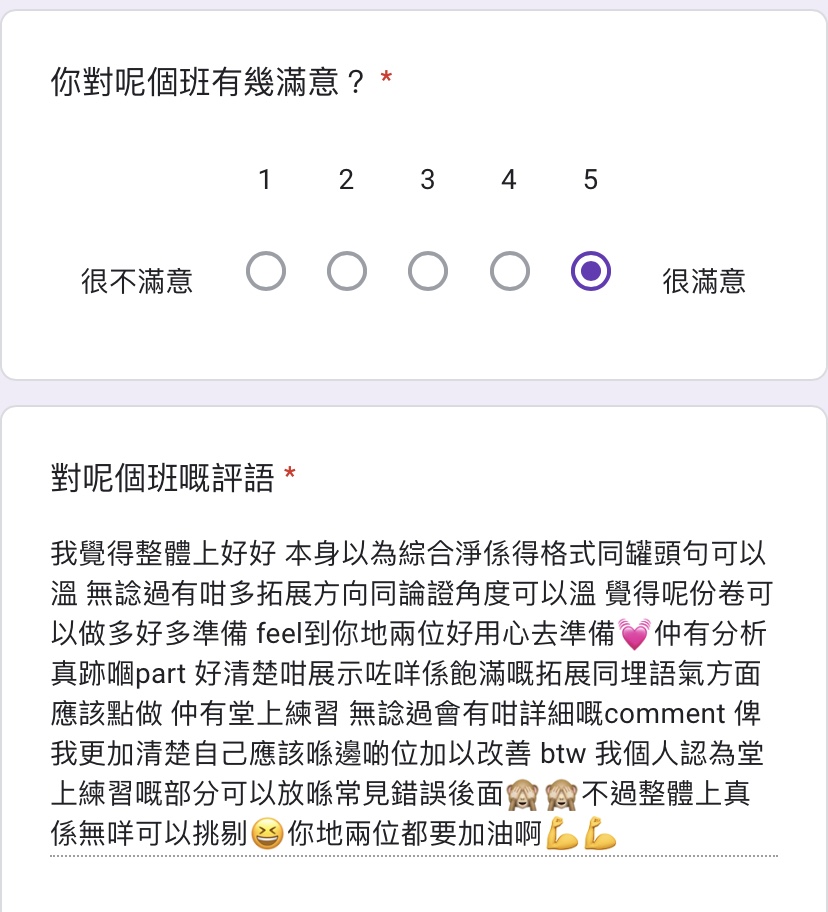The image size is (828, 912).
Task: Choose rating 3 for class satisfaction
Action: tap(428, 271)
